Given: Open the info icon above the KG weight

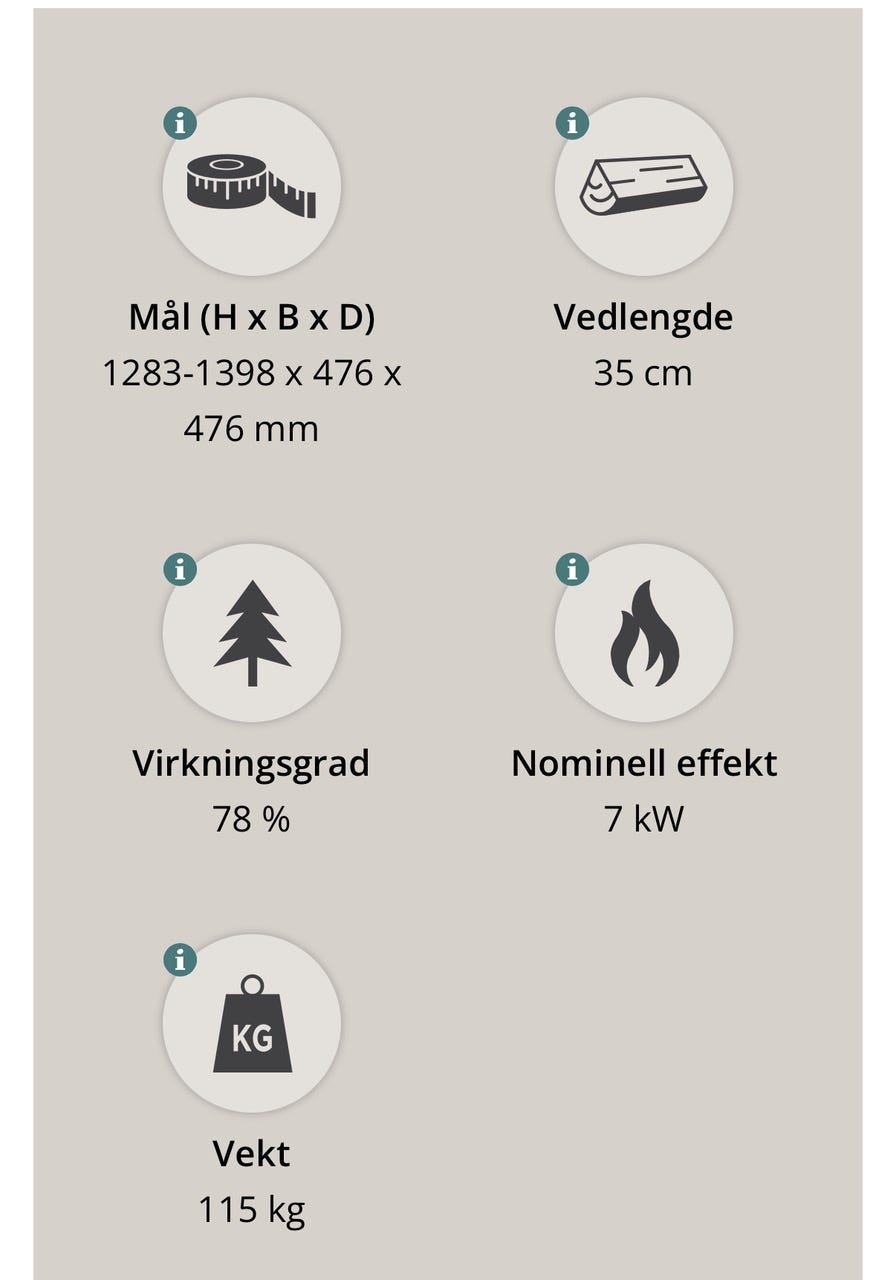Looking at the screenshot, I should tap(180, 957).
